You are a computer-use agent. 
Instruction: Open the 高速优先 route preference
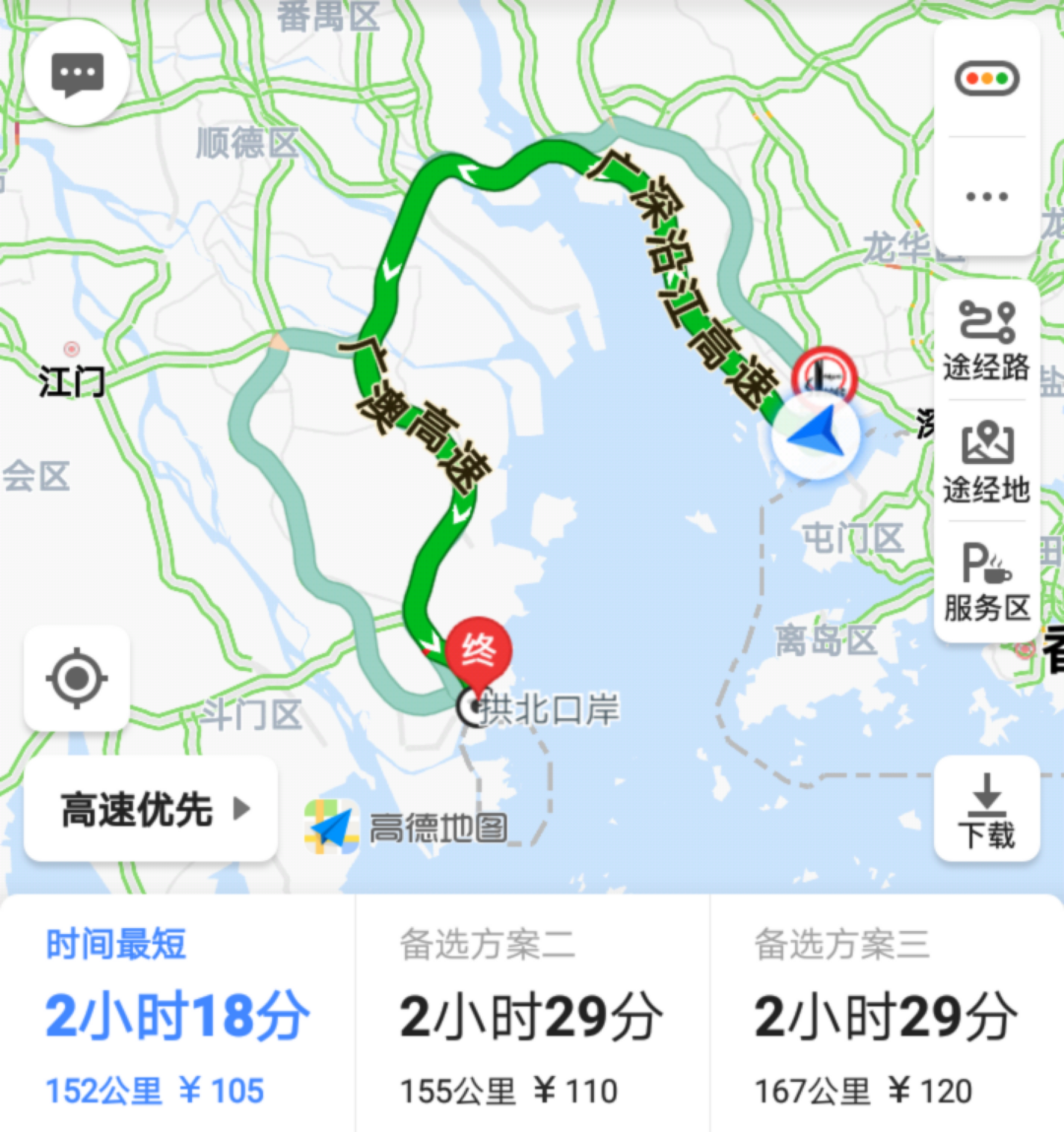tap(151, 809)
